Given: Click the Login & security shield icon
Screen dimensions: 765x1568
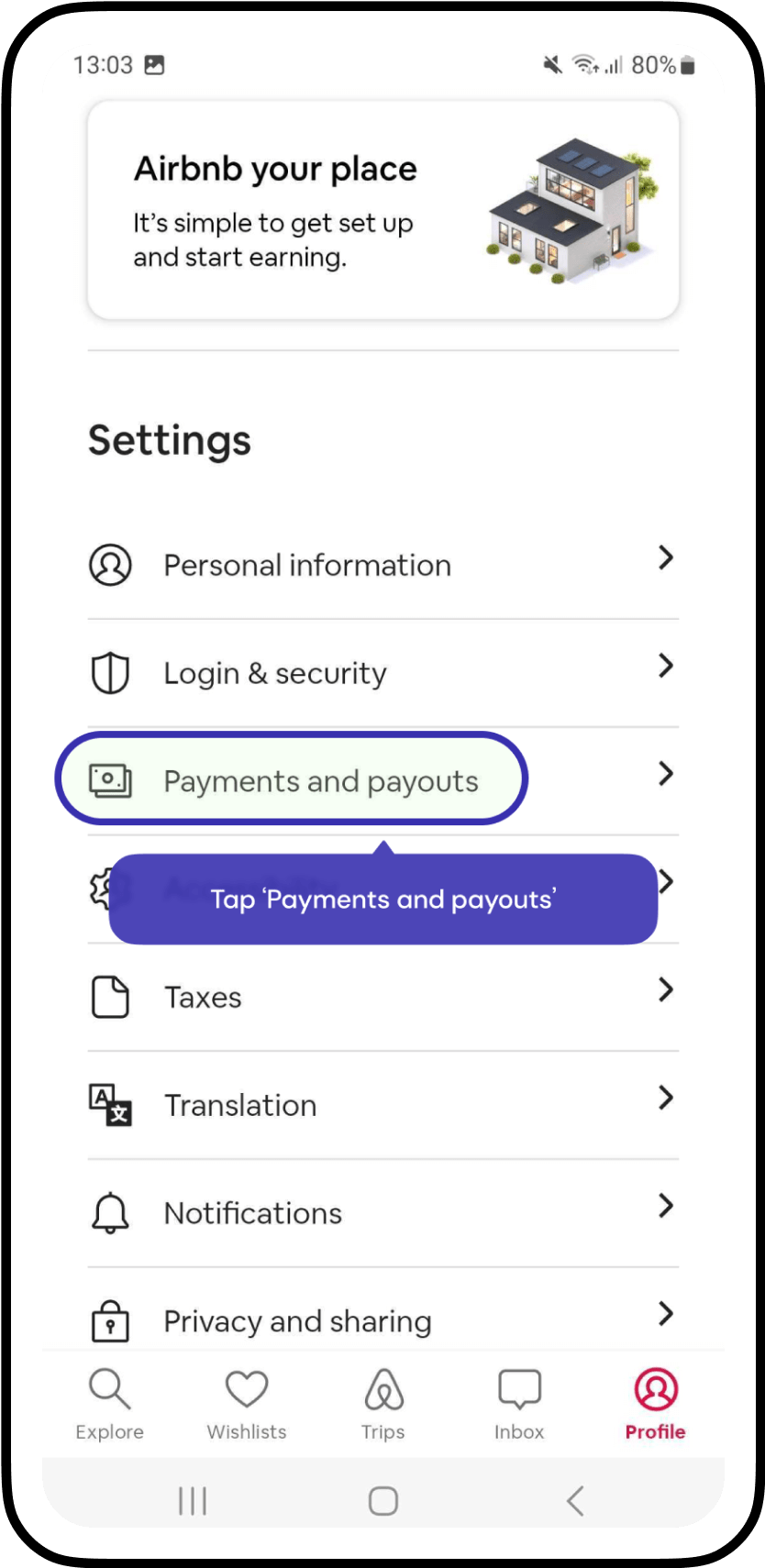Looking at the screenshot, I should point(109,672).
